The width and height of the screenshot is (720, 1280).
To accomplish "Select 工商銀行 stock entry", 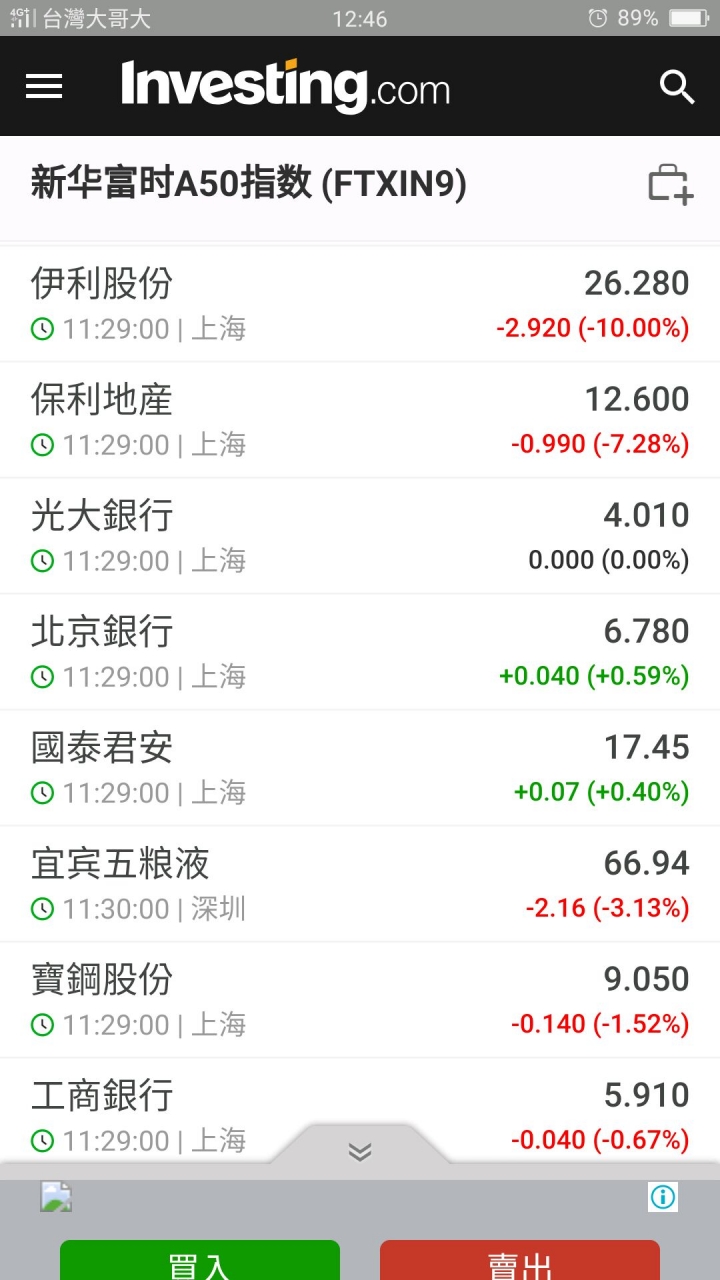I will click(360, 1111).
